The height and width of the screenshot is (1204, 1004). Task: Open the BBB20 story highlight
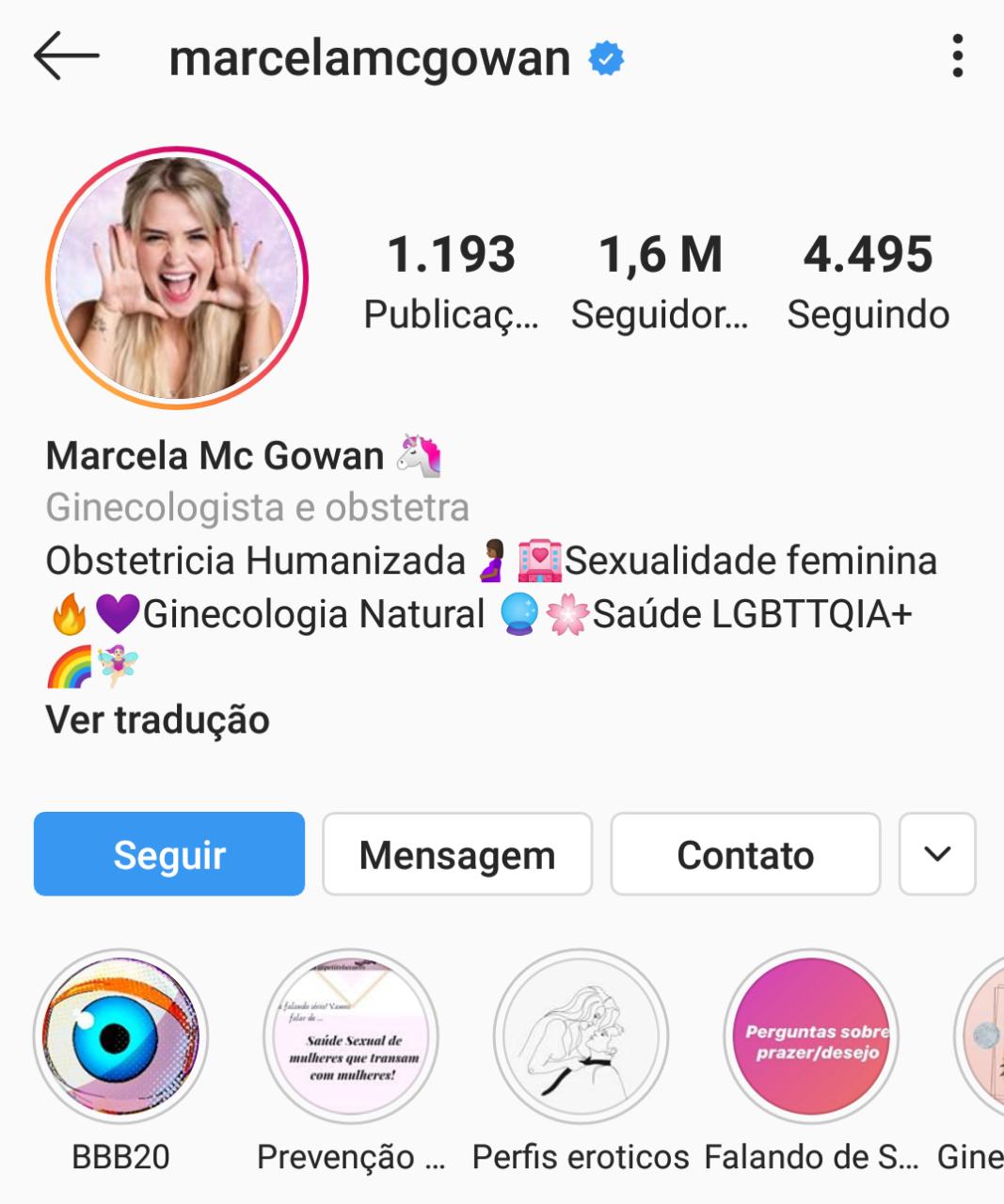click(x=120, y=1037)
